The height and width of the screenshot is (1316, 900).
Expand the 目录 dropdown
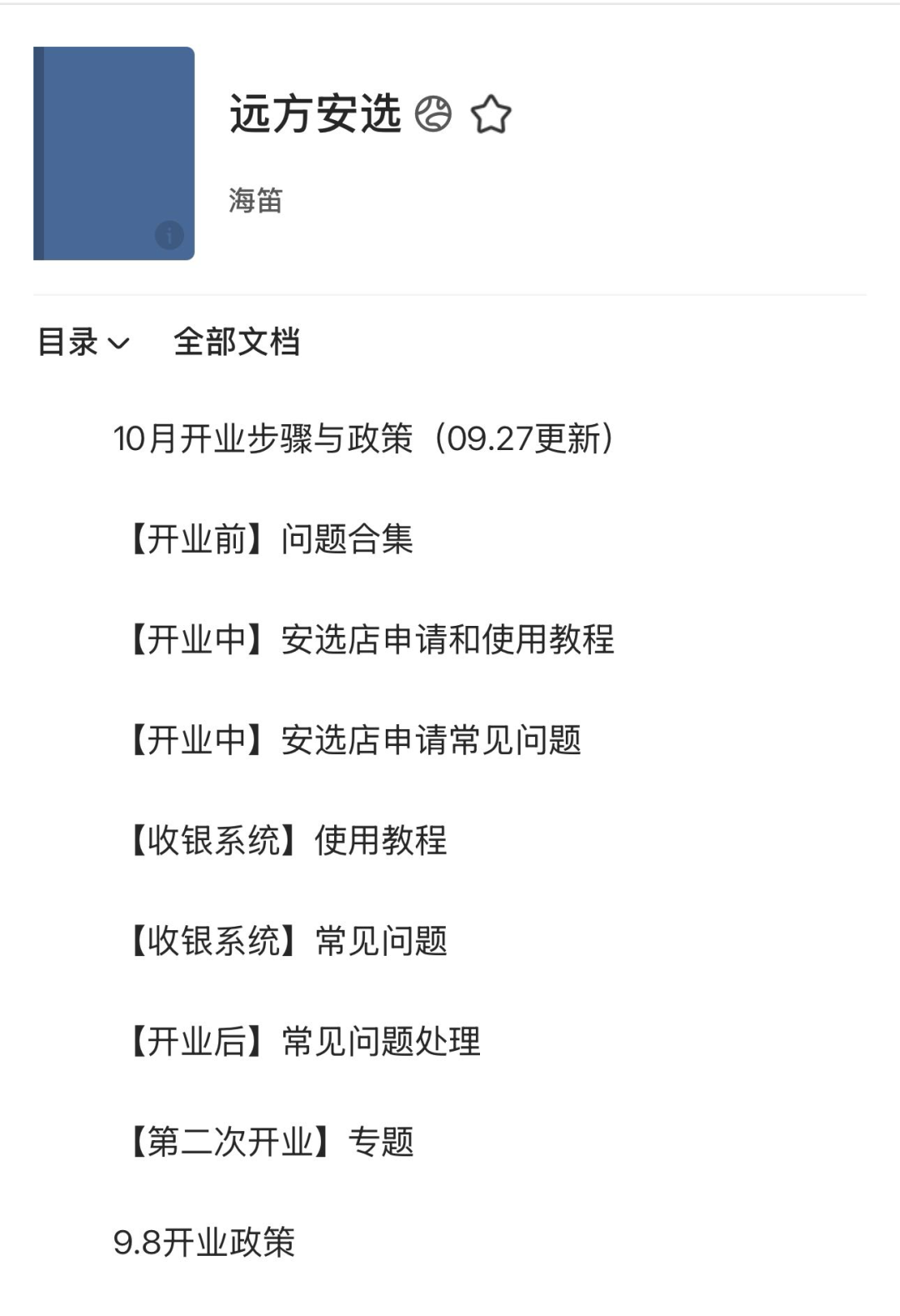coord(83,342)
